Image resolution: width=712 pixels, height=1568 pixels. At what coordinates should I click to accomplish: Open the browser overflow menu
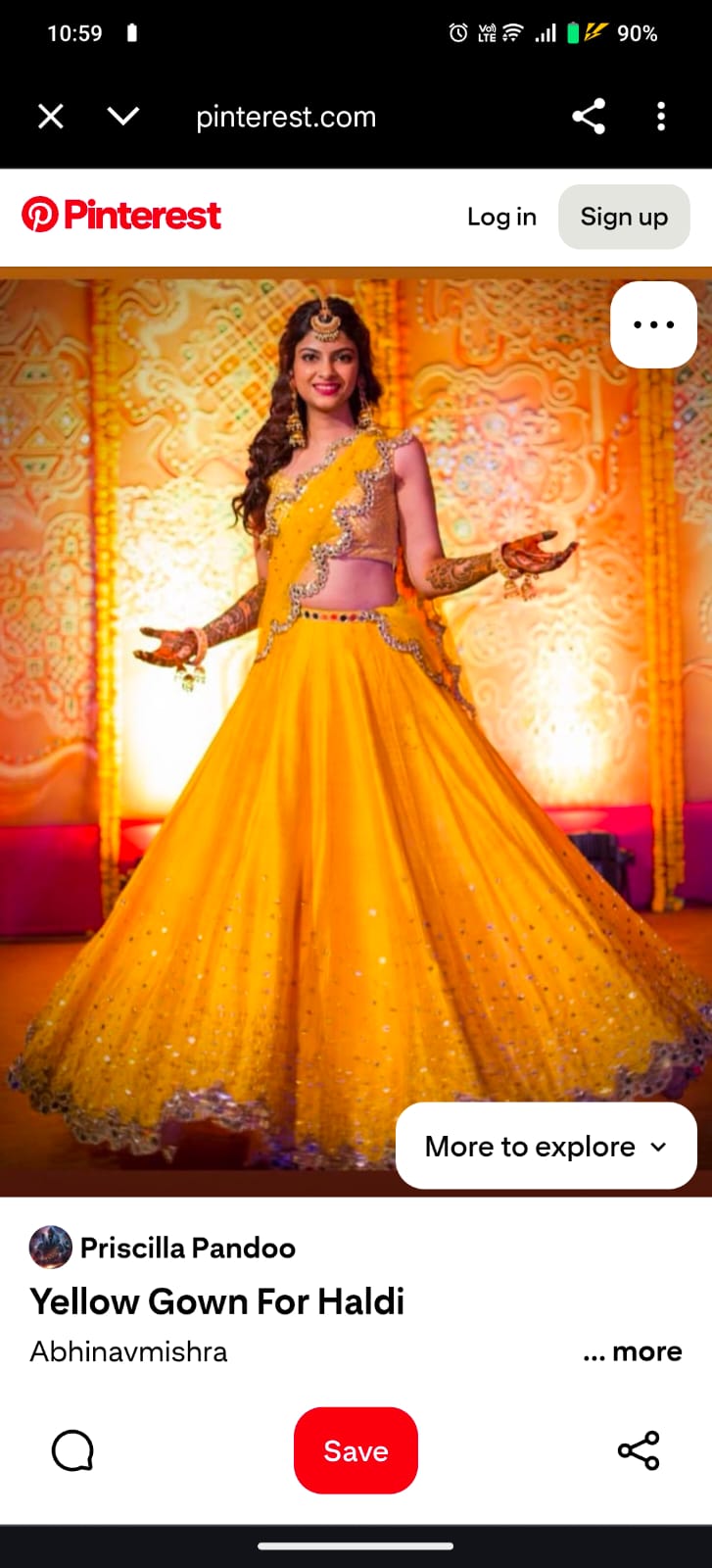pos(661,117)
